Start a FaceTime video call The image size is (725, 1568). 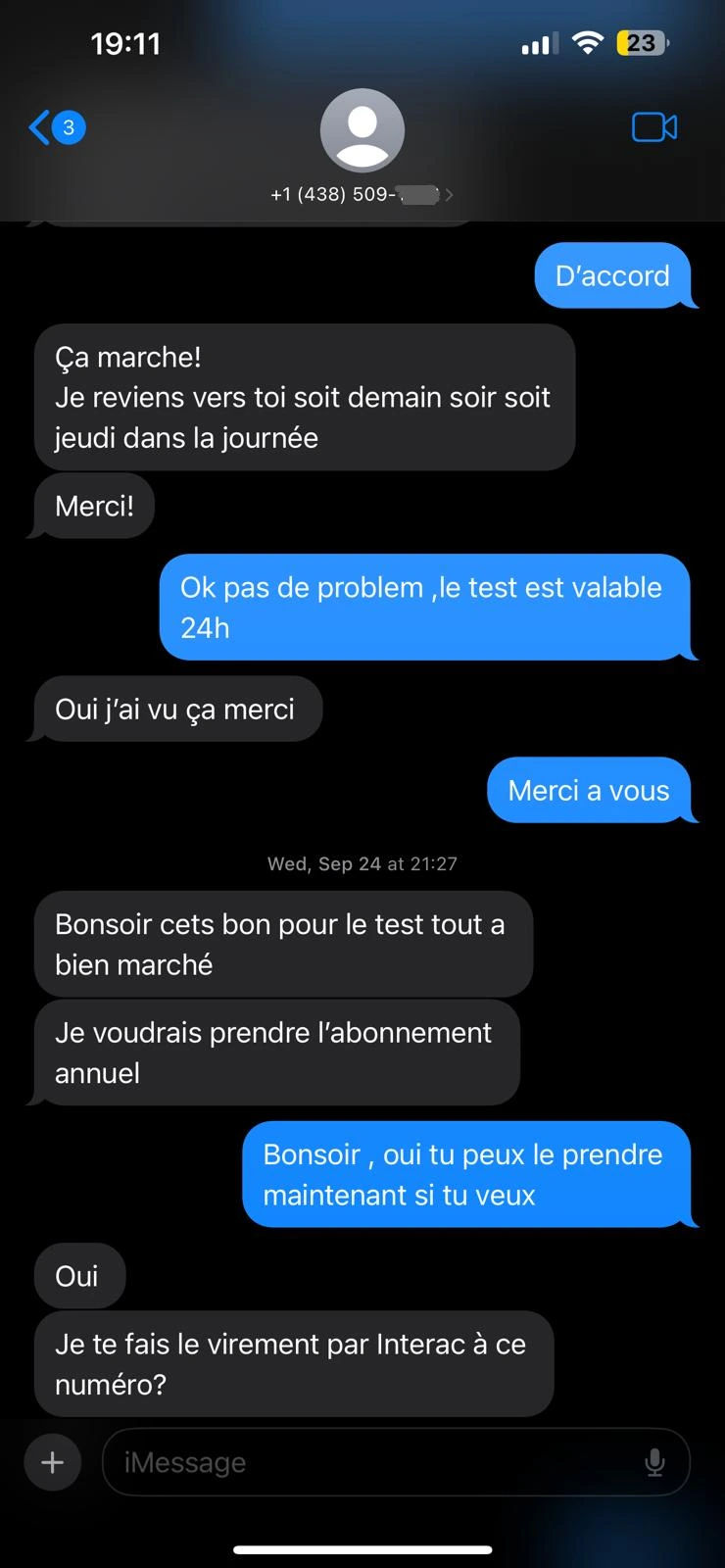coord(654,127)
